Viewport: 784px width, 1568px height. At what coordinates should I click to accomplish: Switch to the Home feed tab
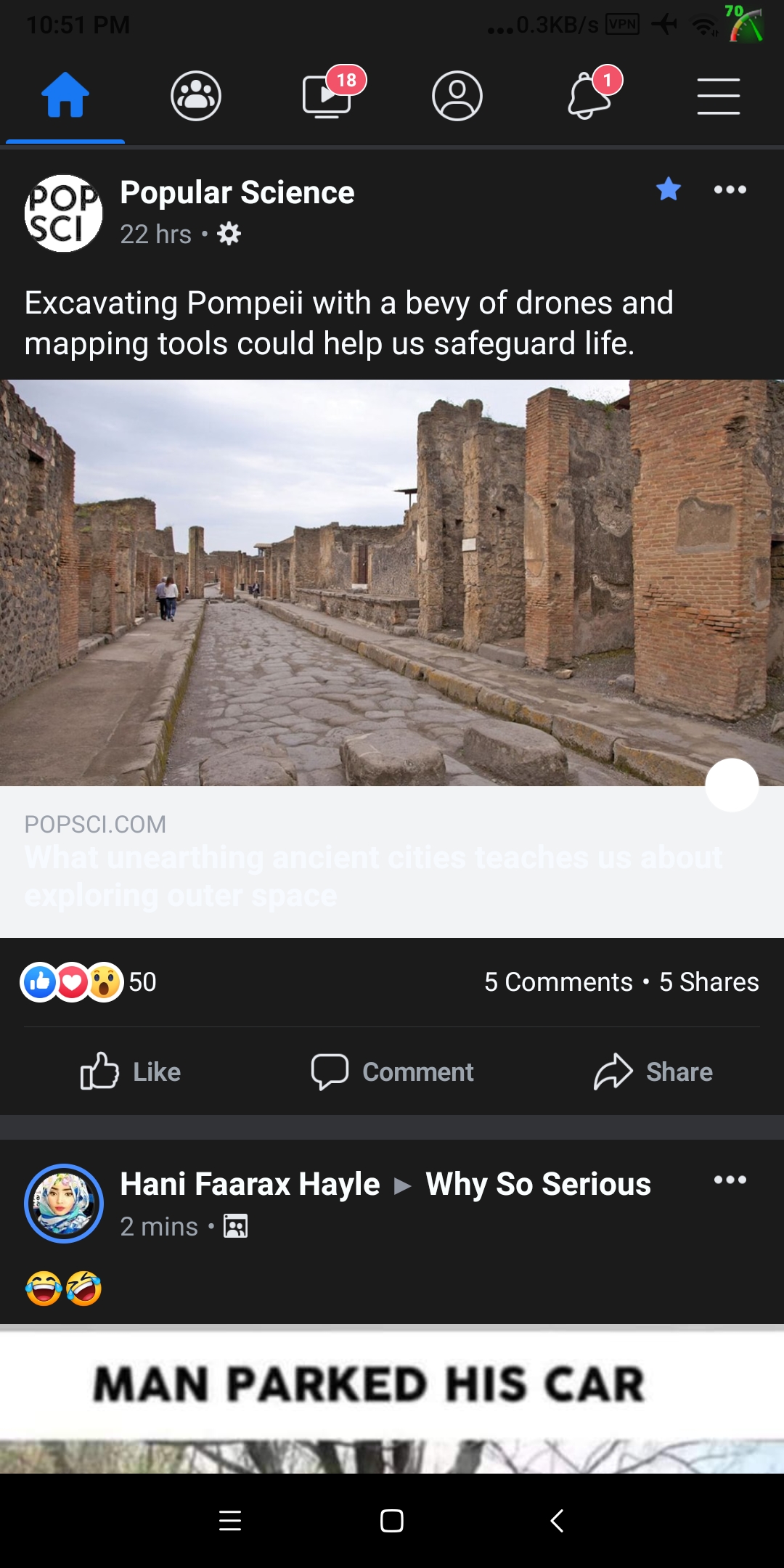(65, 96)
